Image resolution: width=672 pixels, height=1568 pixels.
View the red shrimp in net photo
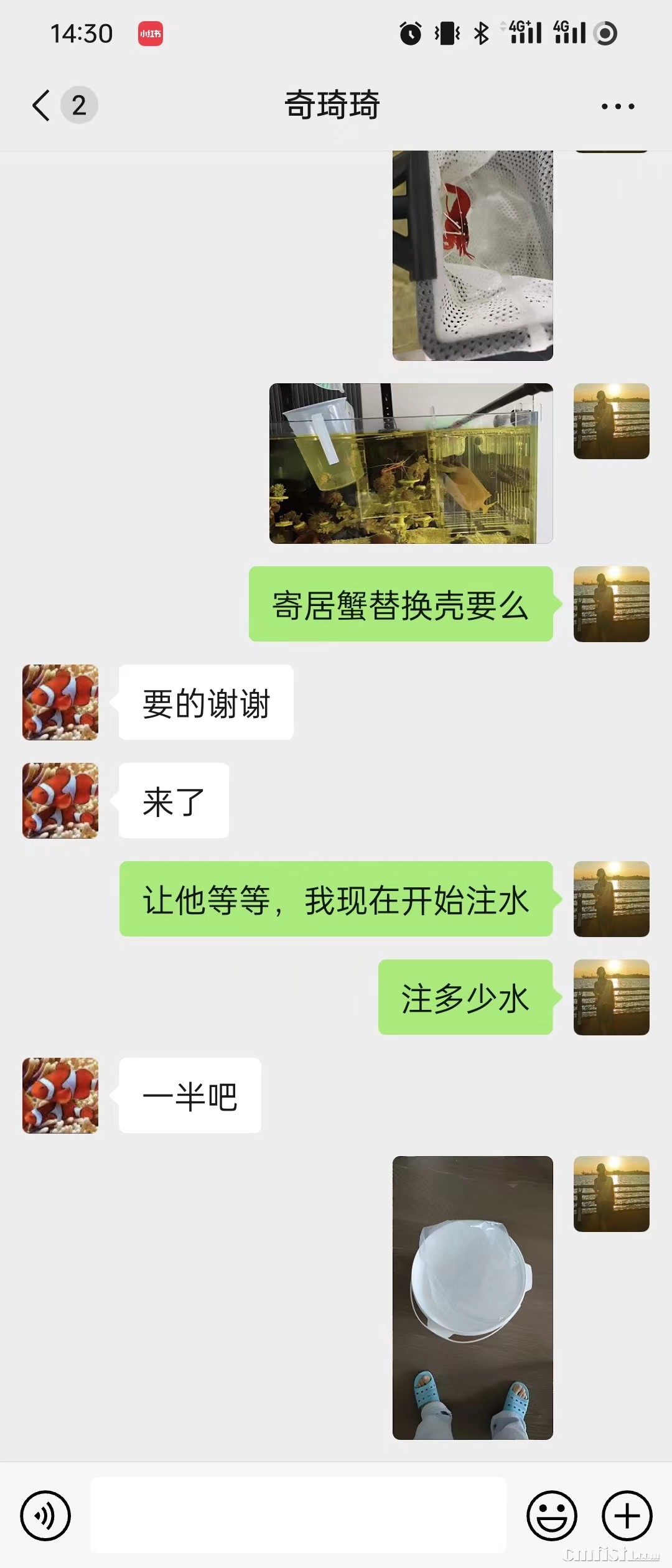[x=472, y=255]
